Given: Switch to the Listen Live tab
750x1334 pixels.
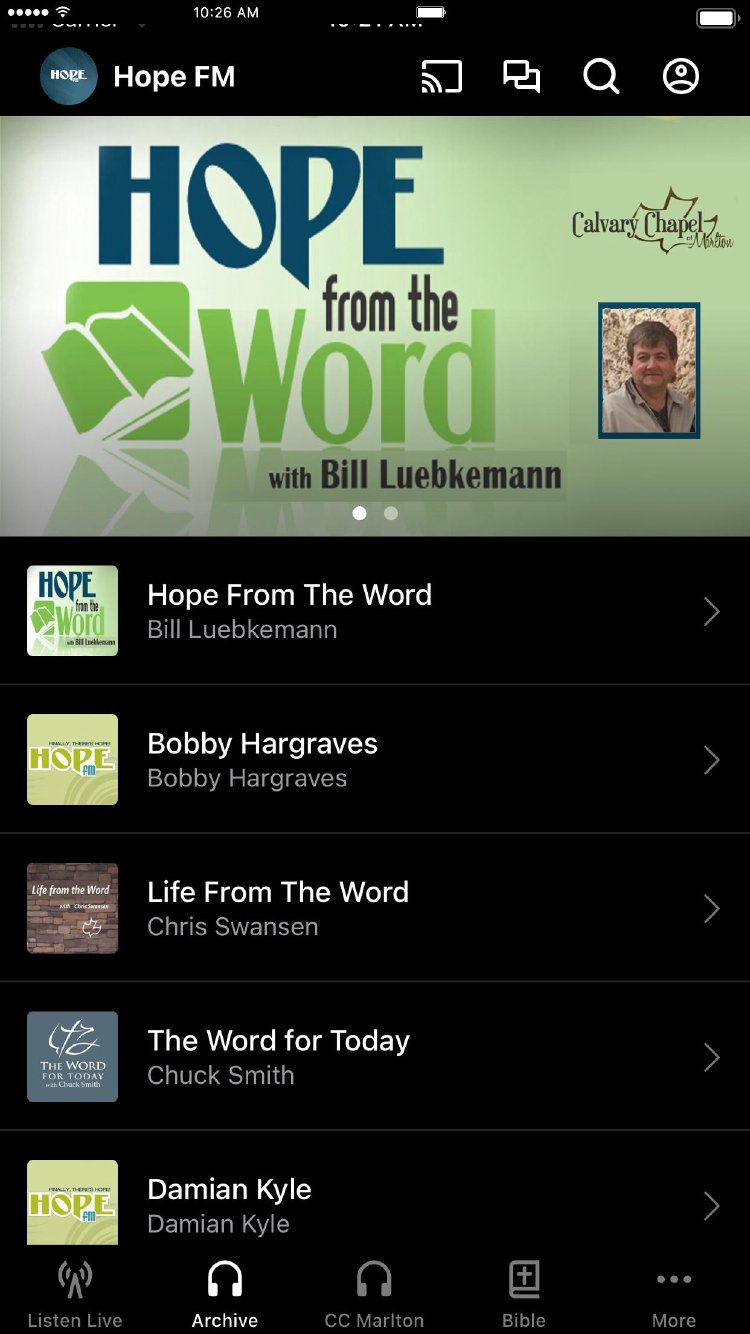Looking at the screenshot, I should pos(75,1293).
